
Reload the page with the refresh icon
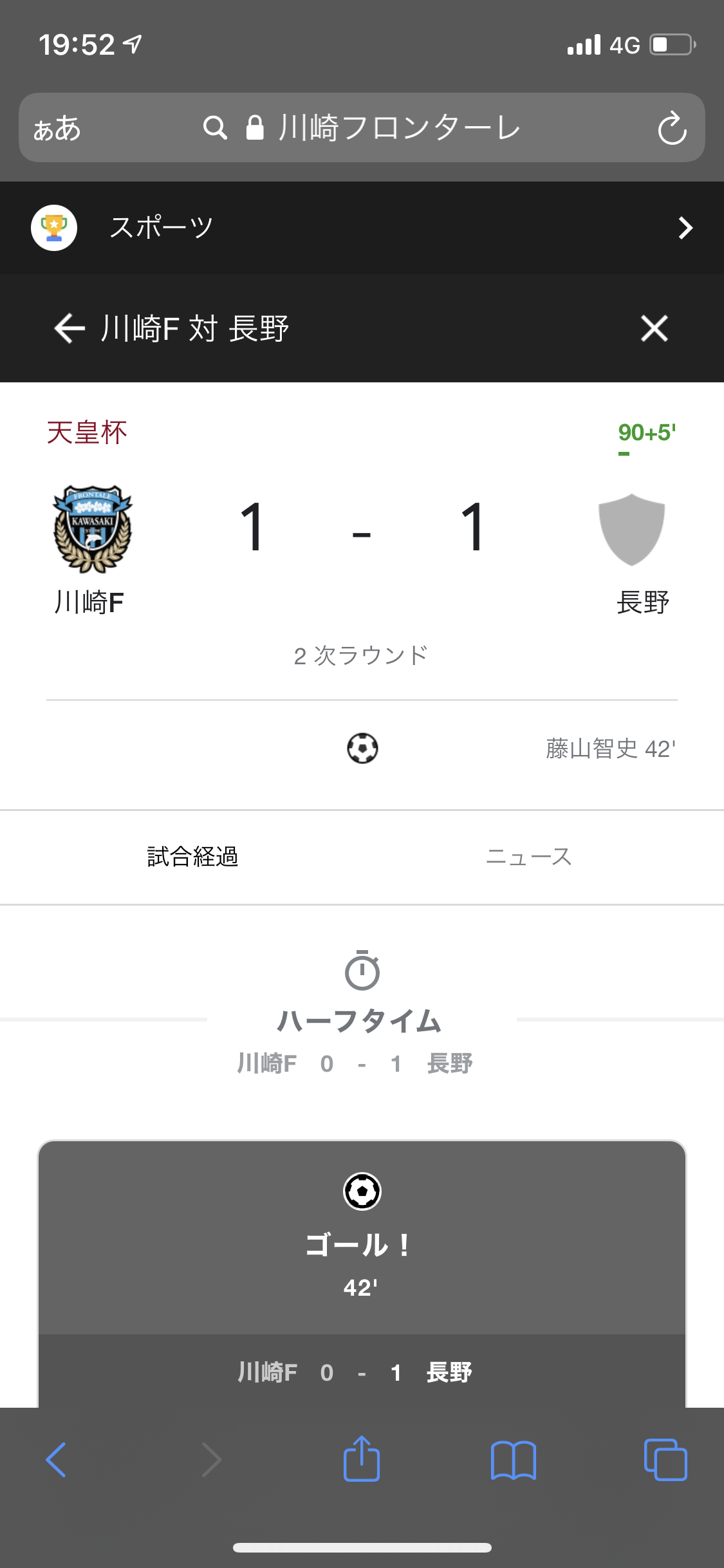click(x=672, y=128)
